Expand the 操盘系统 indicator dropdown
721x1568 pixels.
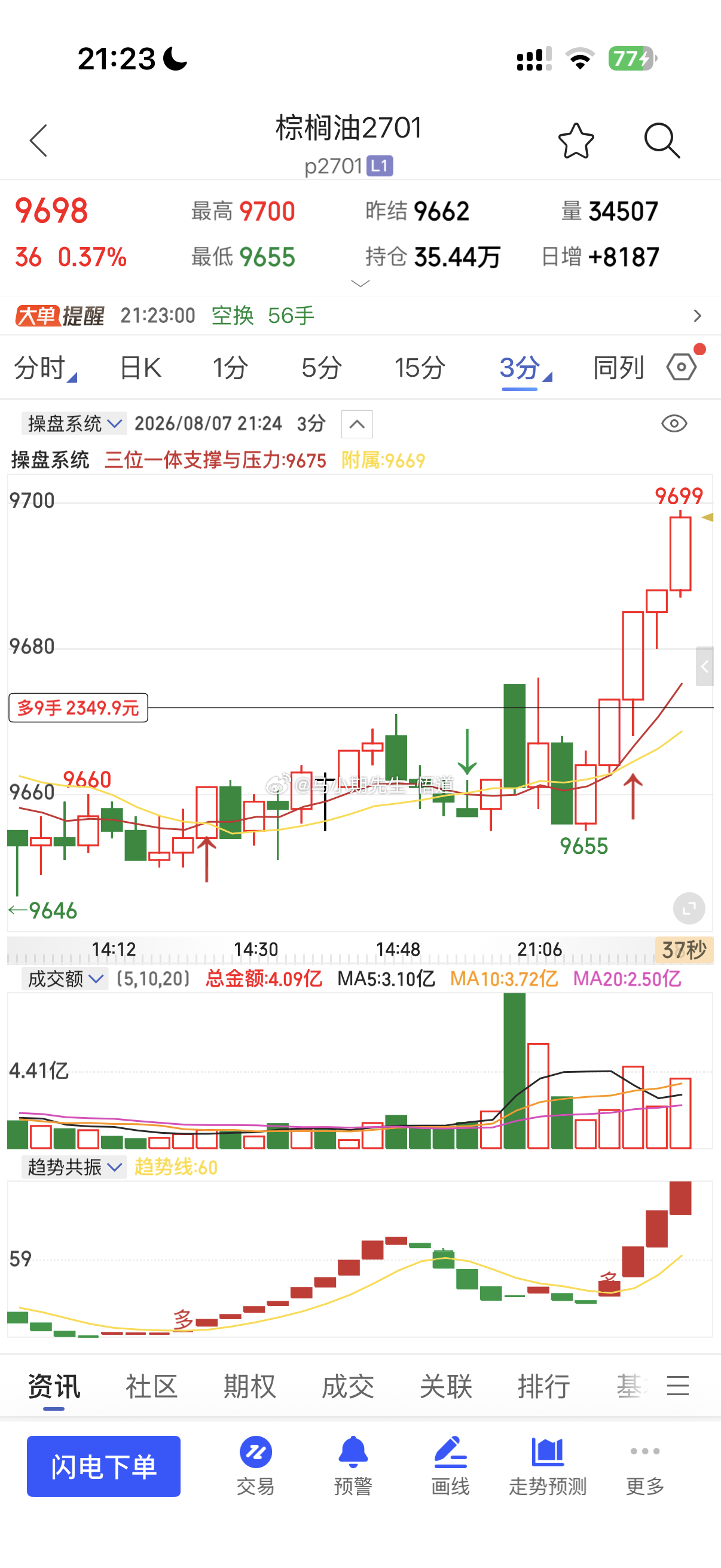pos(74,423)
